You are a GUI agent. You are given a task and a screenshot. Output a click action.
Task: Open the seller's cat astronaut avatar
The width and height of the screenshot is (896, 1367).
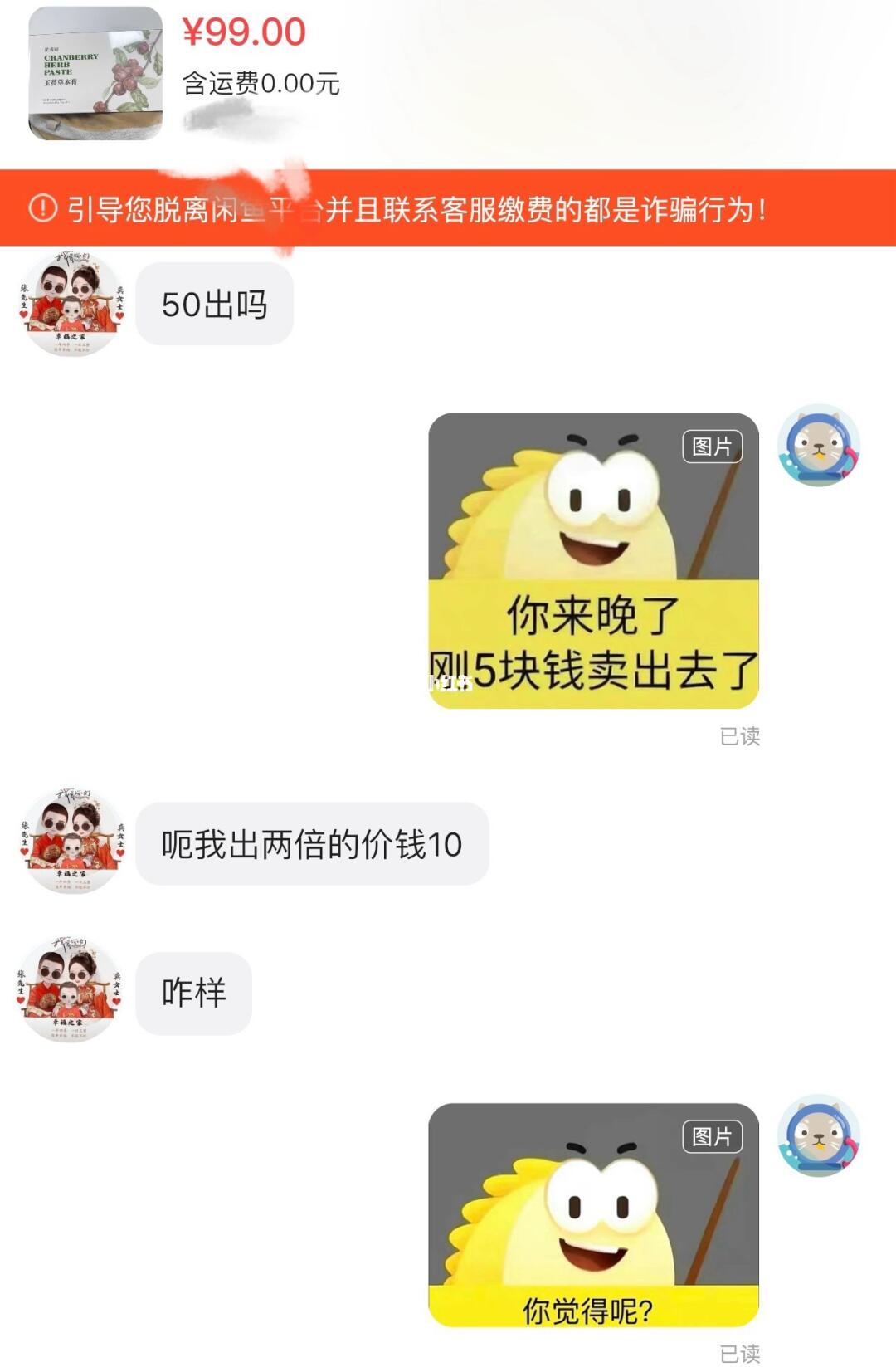click(820, 449)
